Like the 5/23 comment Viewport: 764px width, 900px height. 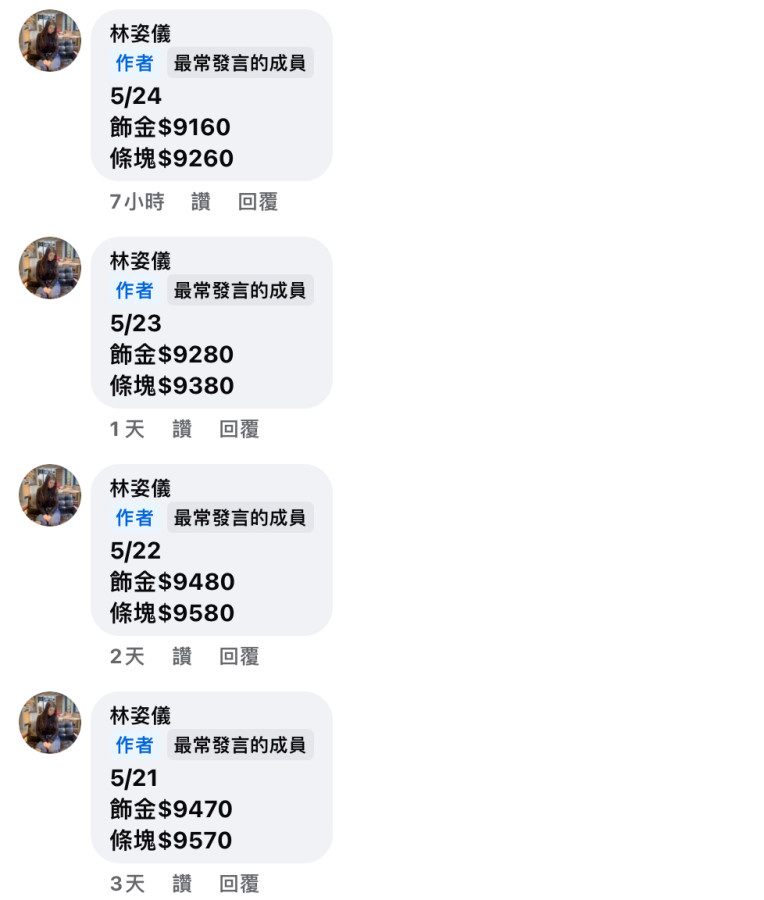tap(182, 429)
